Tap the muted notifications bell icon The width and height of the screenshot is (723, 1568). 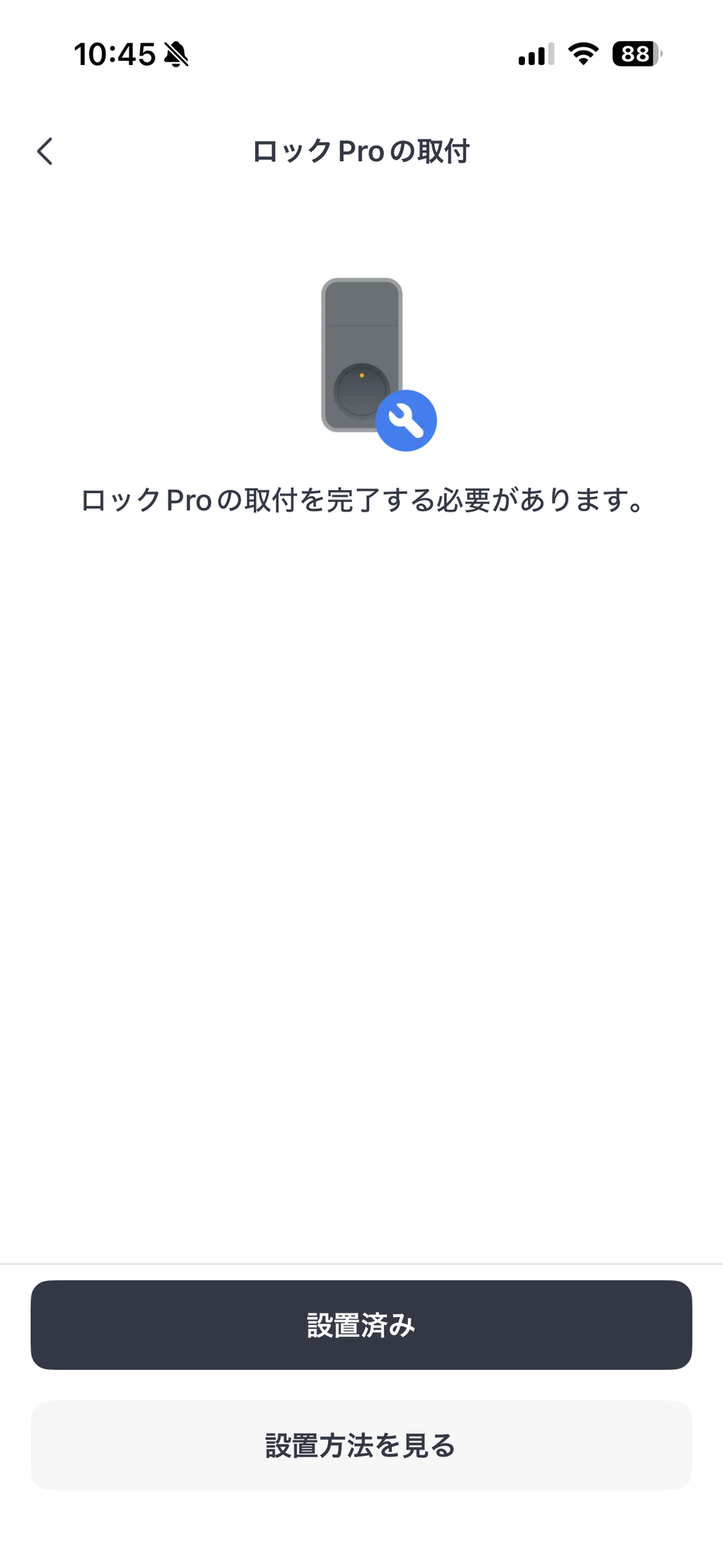point(176,54)
